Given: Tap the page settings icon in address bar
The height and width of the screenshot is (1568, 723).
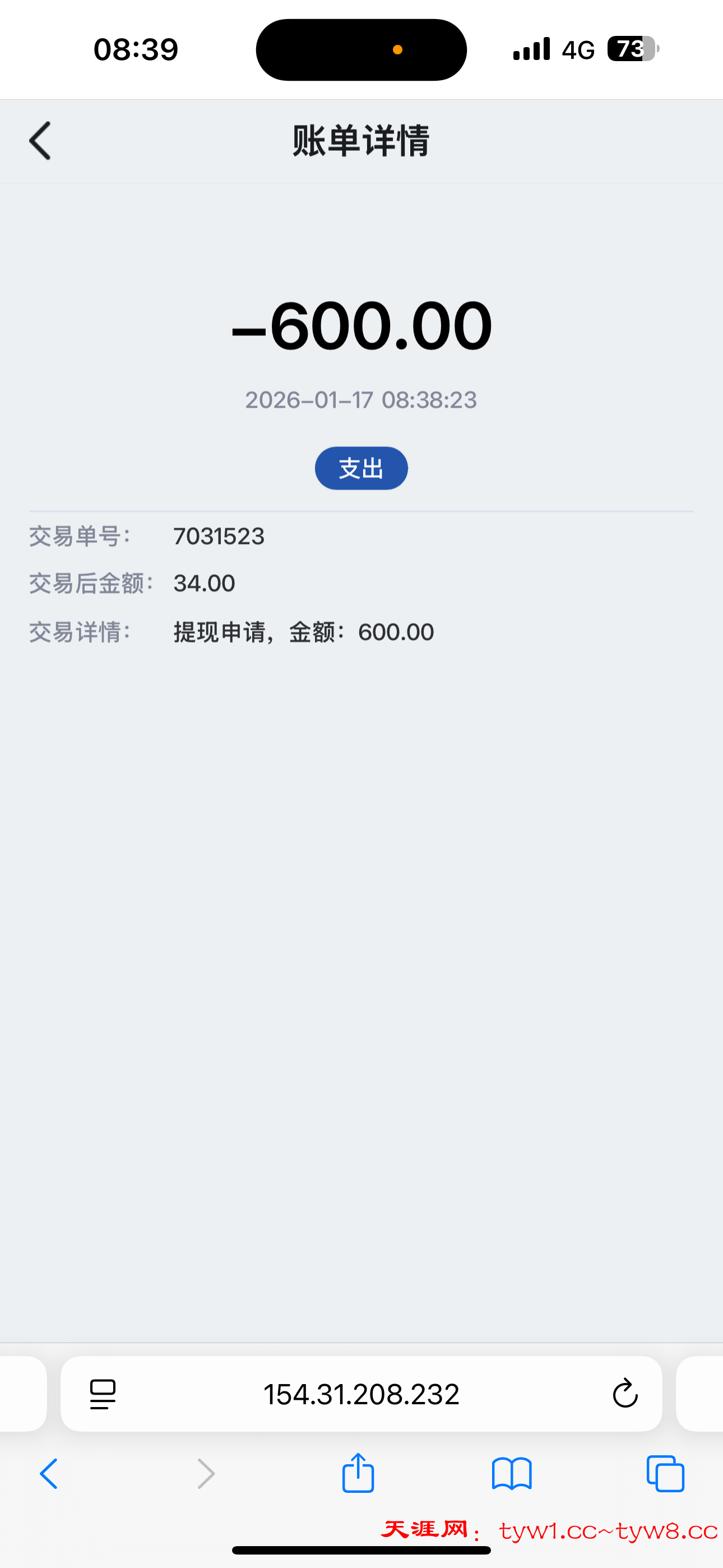Looking at the screenshot, I should click(102, 1395).
